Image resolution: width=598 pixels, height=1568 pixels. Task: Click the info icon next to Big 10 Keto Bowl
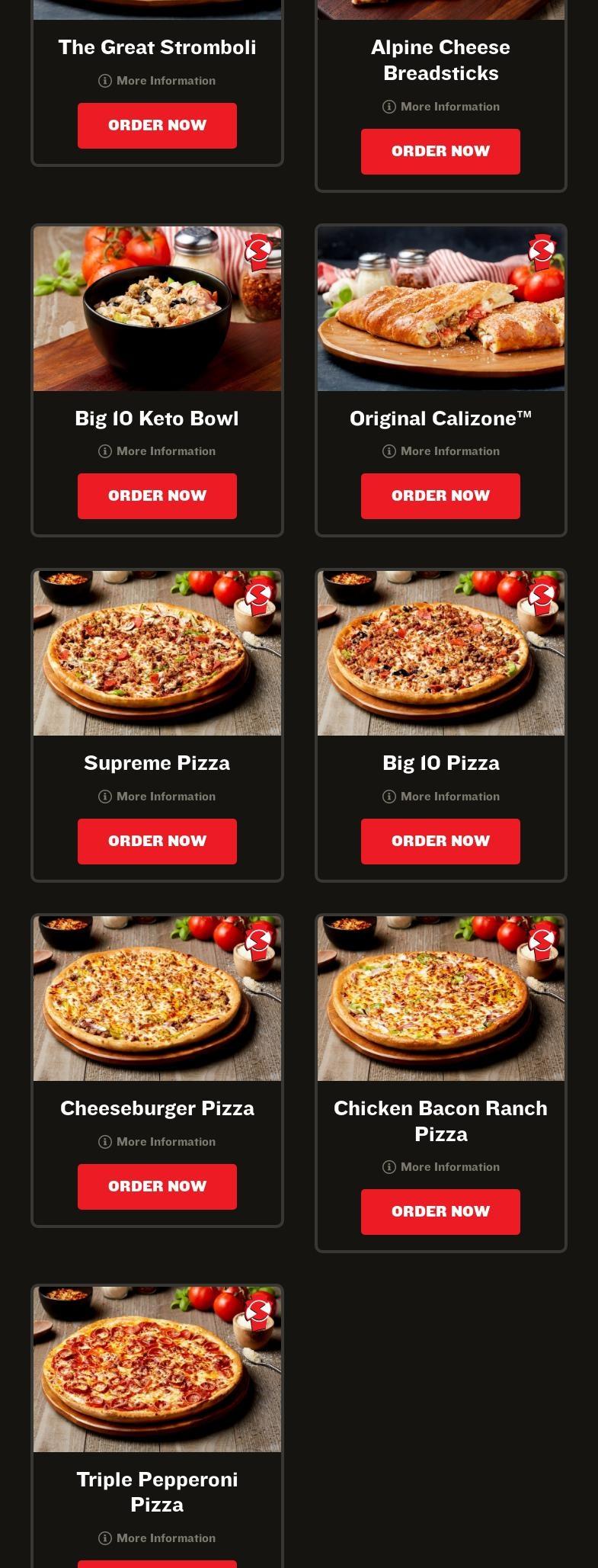click(x=104, y=451)
